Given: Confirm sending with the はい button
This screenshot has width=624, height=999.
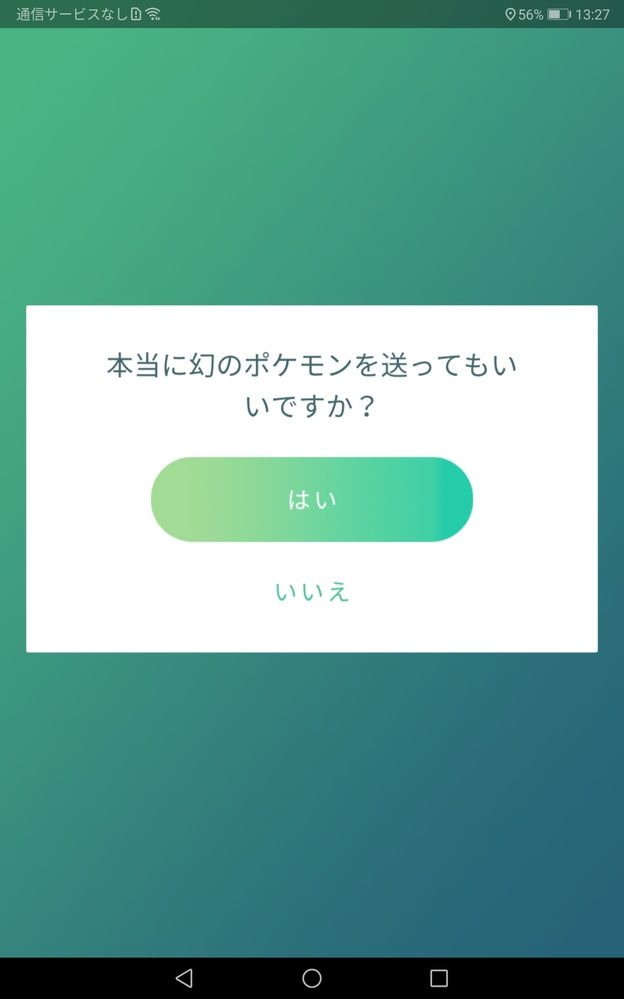Looking at the screenshot, I should [x=311, y=499].
